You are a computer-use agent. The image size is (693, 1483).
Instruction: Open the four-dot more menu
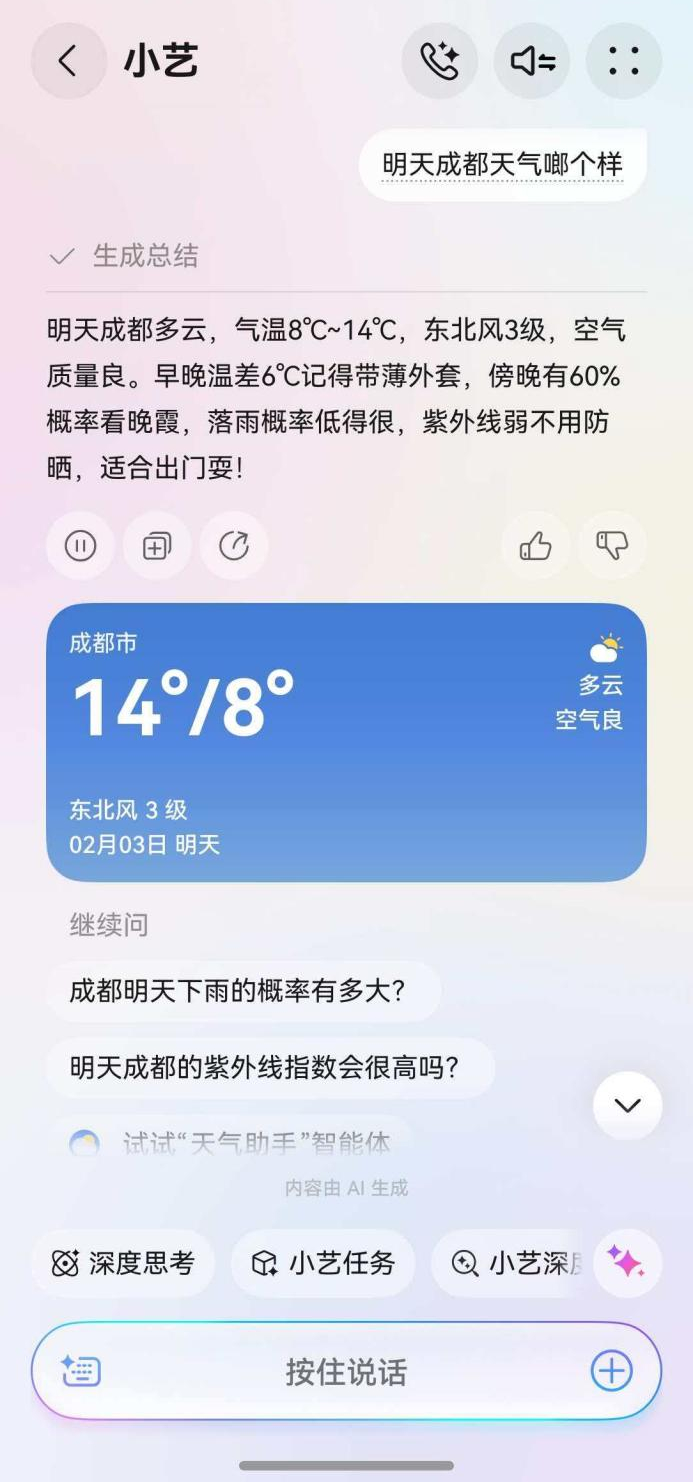(624, 61)
